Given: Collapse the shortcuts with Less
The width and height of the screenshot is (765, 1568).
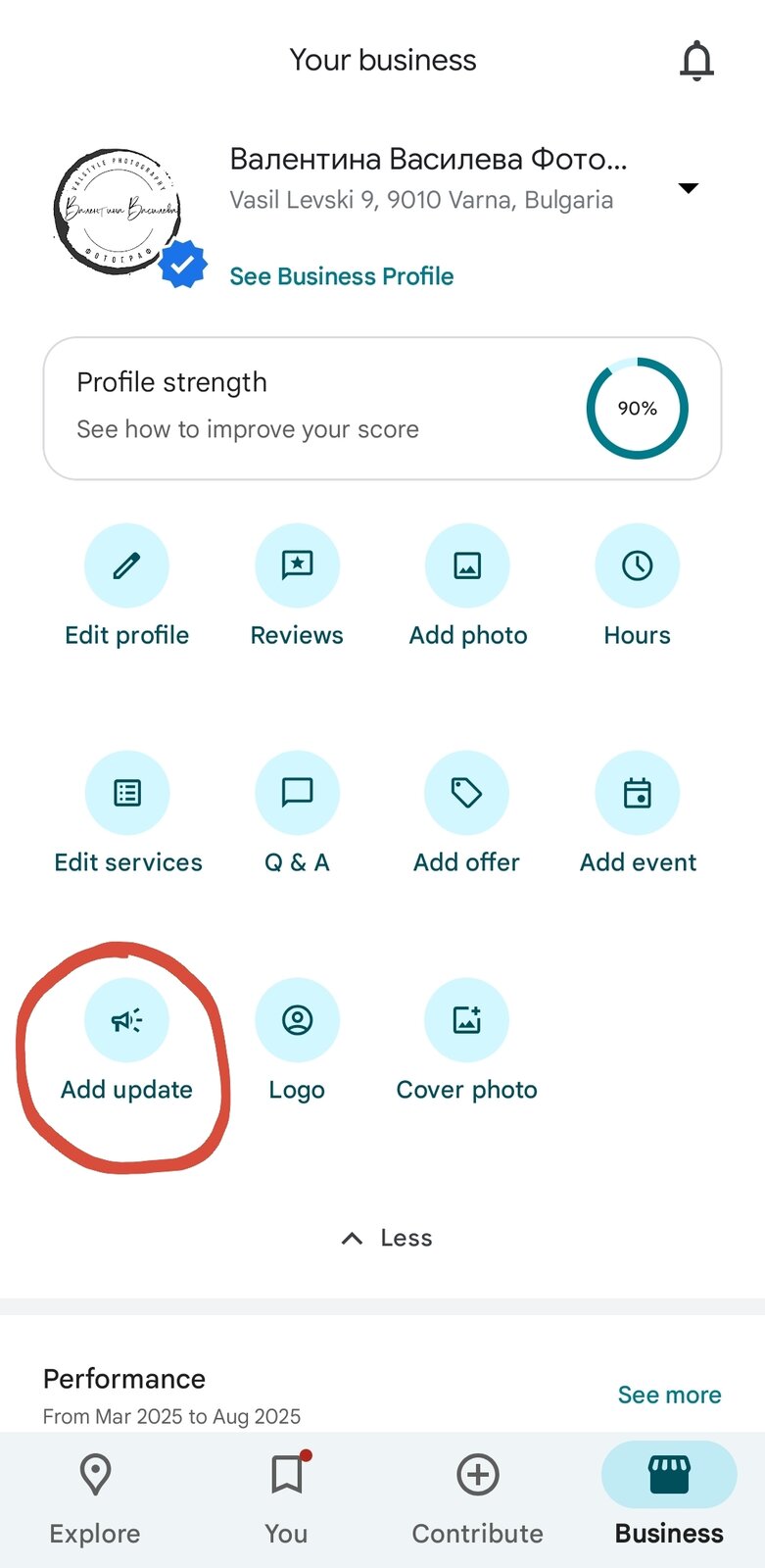Looking at the screenshot, I should click(x=386, y=1238).
